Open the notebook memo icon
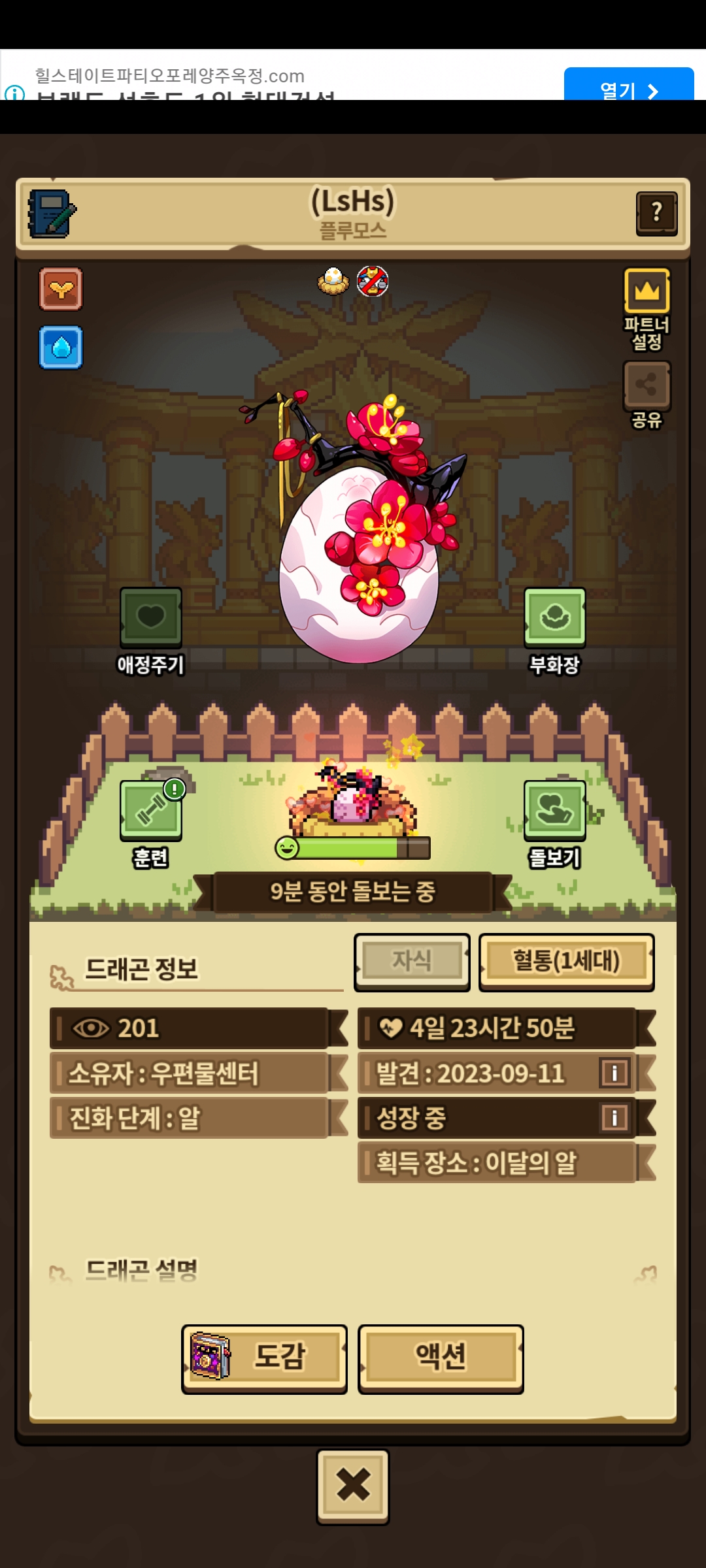Image resolution: width=706 pixels, height=1568 pixels. click(x=52, y=214)
